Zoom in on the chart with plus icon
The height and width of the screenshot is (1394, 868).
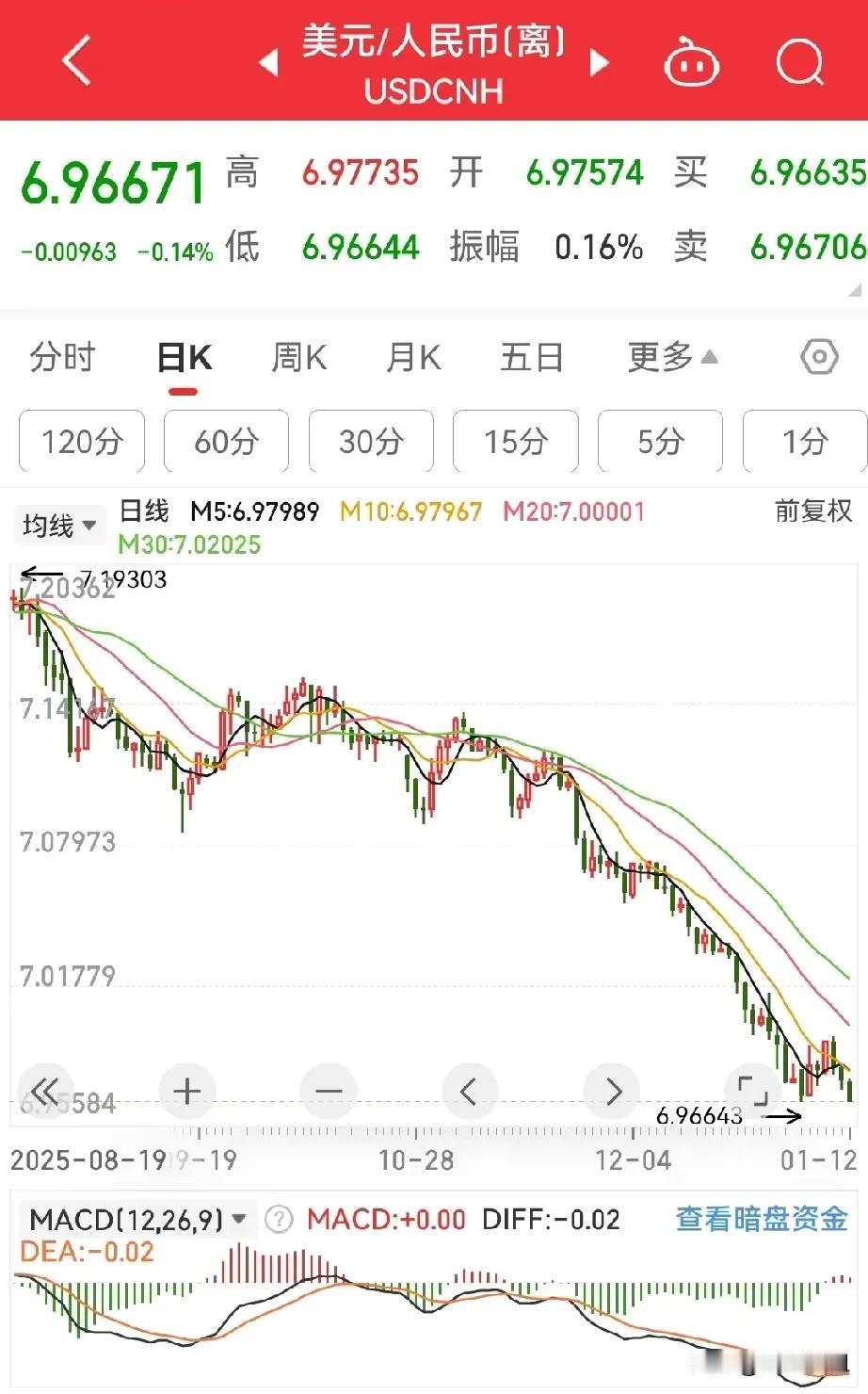tap(186, 1091)
